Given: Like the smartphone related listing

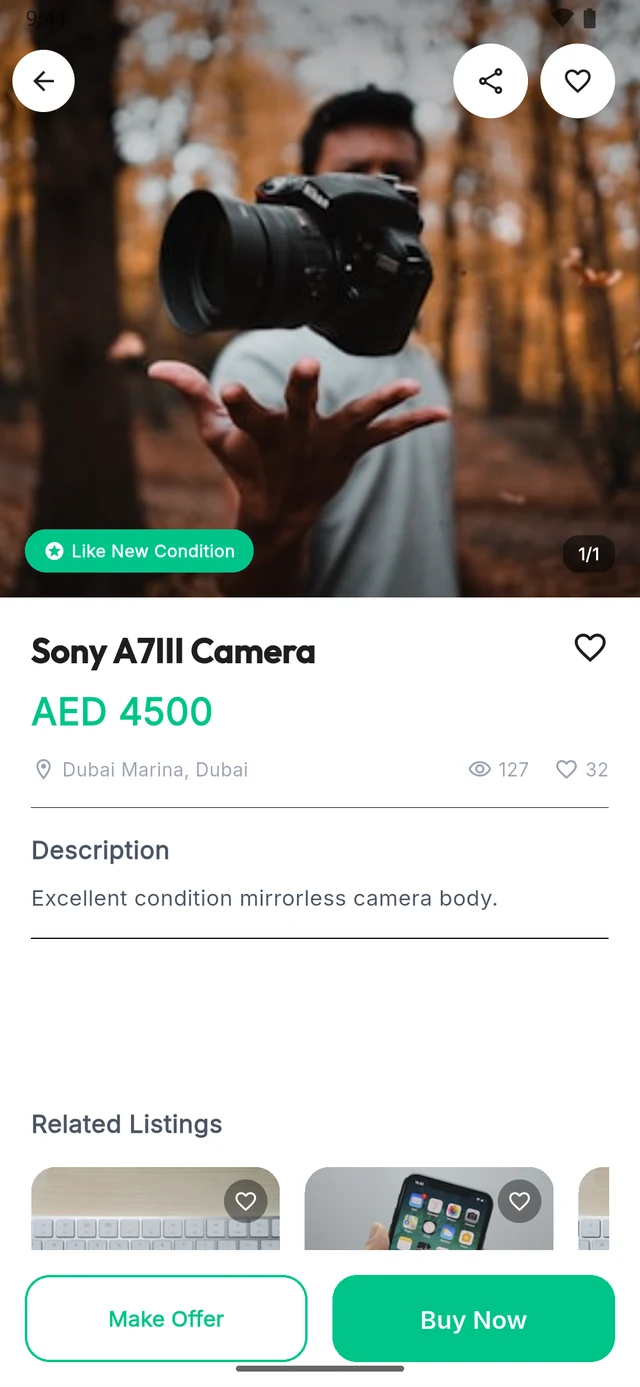Looking at the screenshot, I should (x=519, y=1201).
